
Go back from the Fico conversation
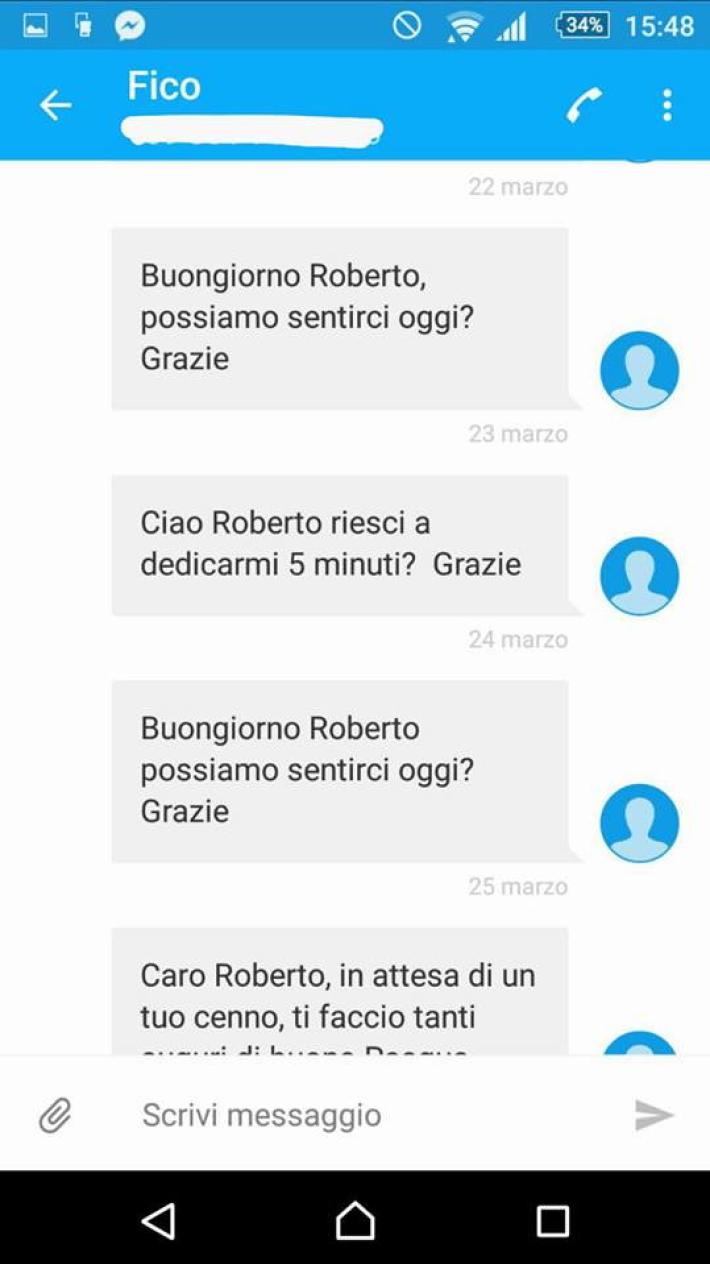(x=55, y=105)
